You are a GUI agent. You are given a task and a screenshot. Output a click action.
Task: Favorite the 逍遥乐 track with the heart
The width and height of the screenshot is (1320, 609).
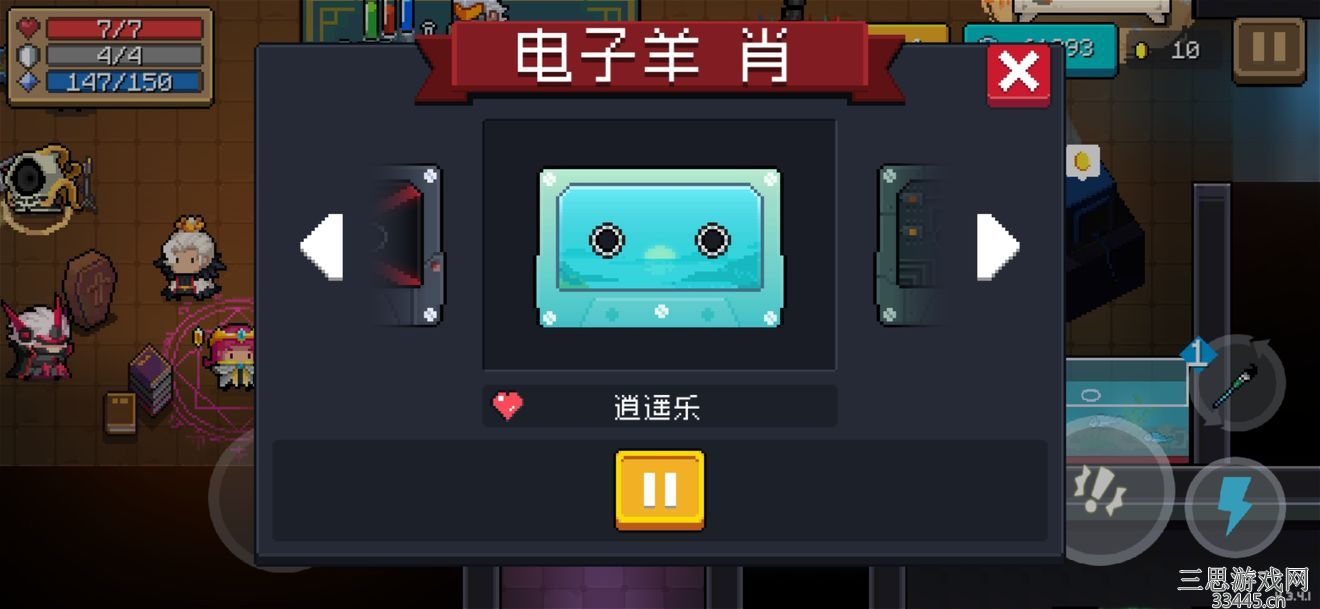tap(508, 406)
